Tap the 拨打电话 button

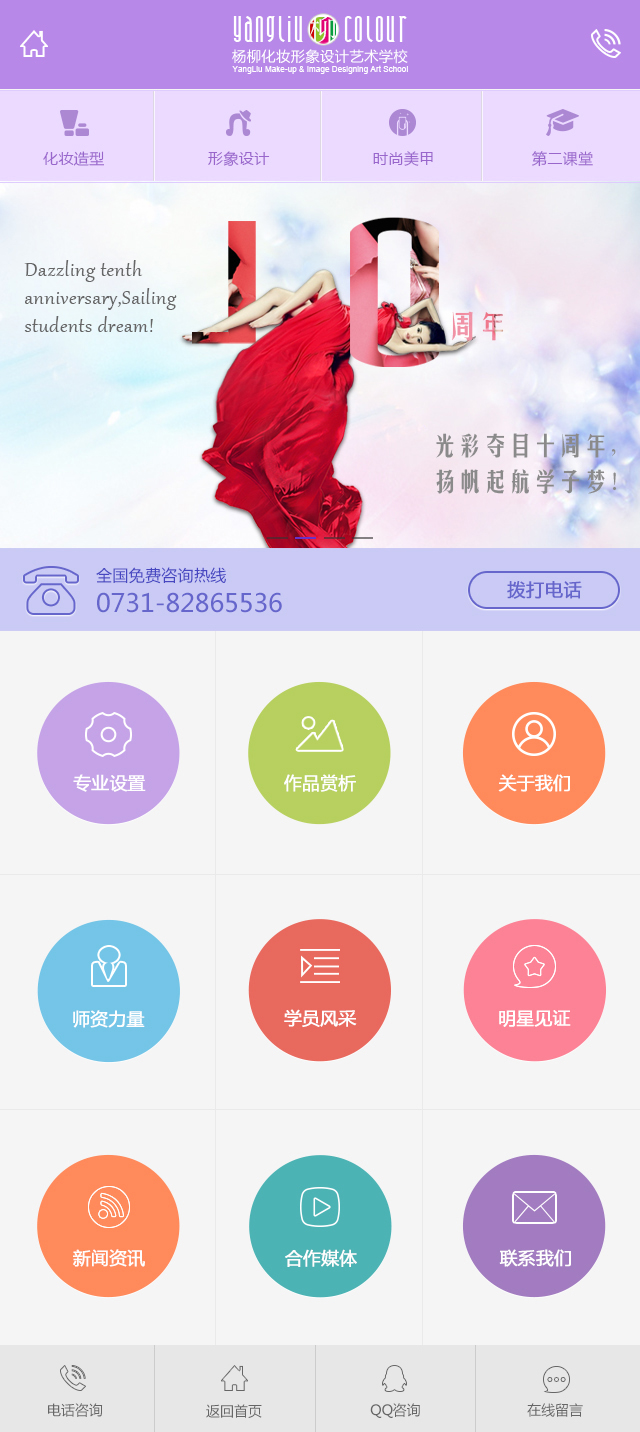pyautogui.click(x=544, y=590)
